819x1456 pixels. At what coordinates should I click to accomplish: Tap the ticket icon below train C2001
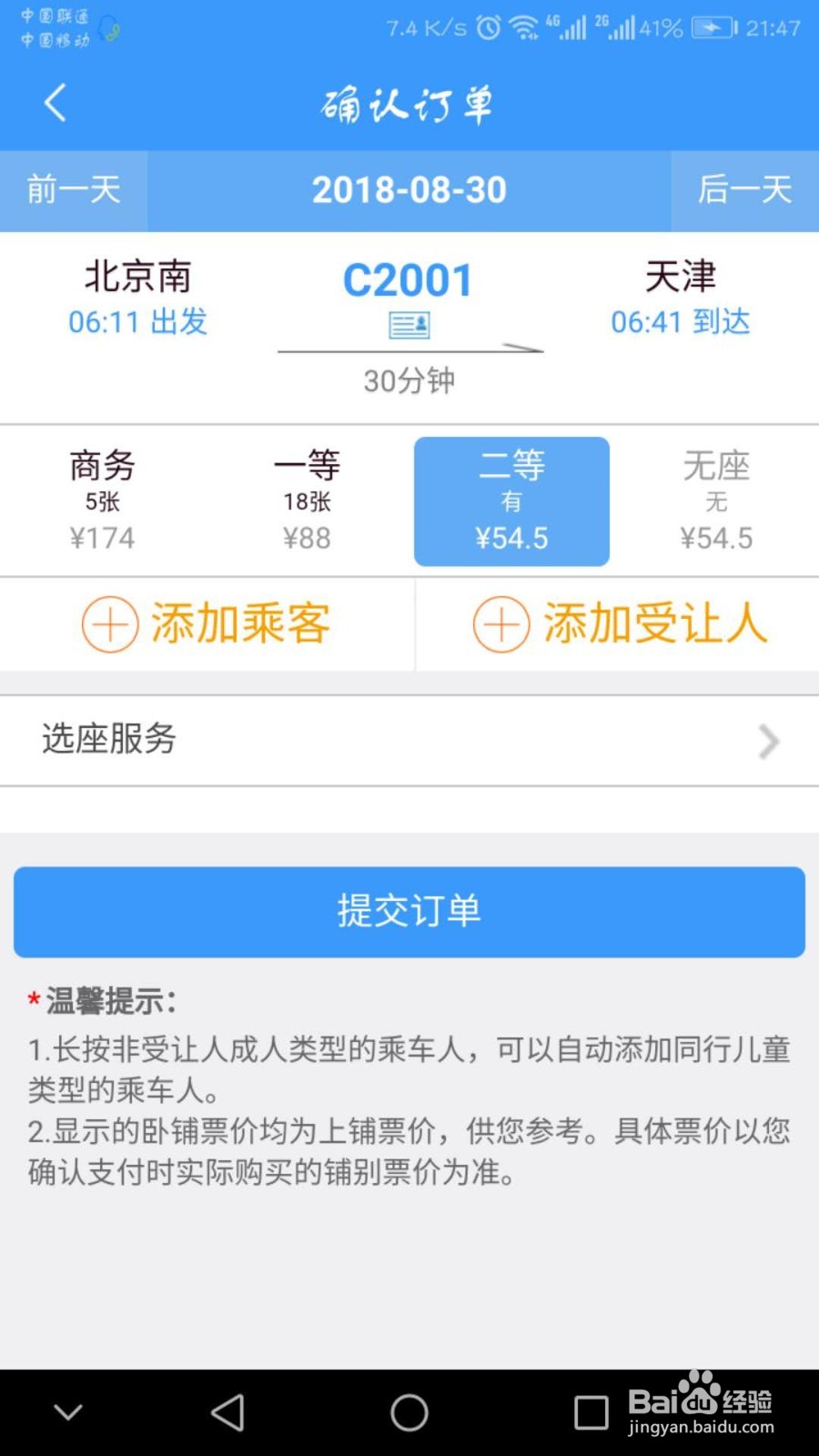pos(409,325)
